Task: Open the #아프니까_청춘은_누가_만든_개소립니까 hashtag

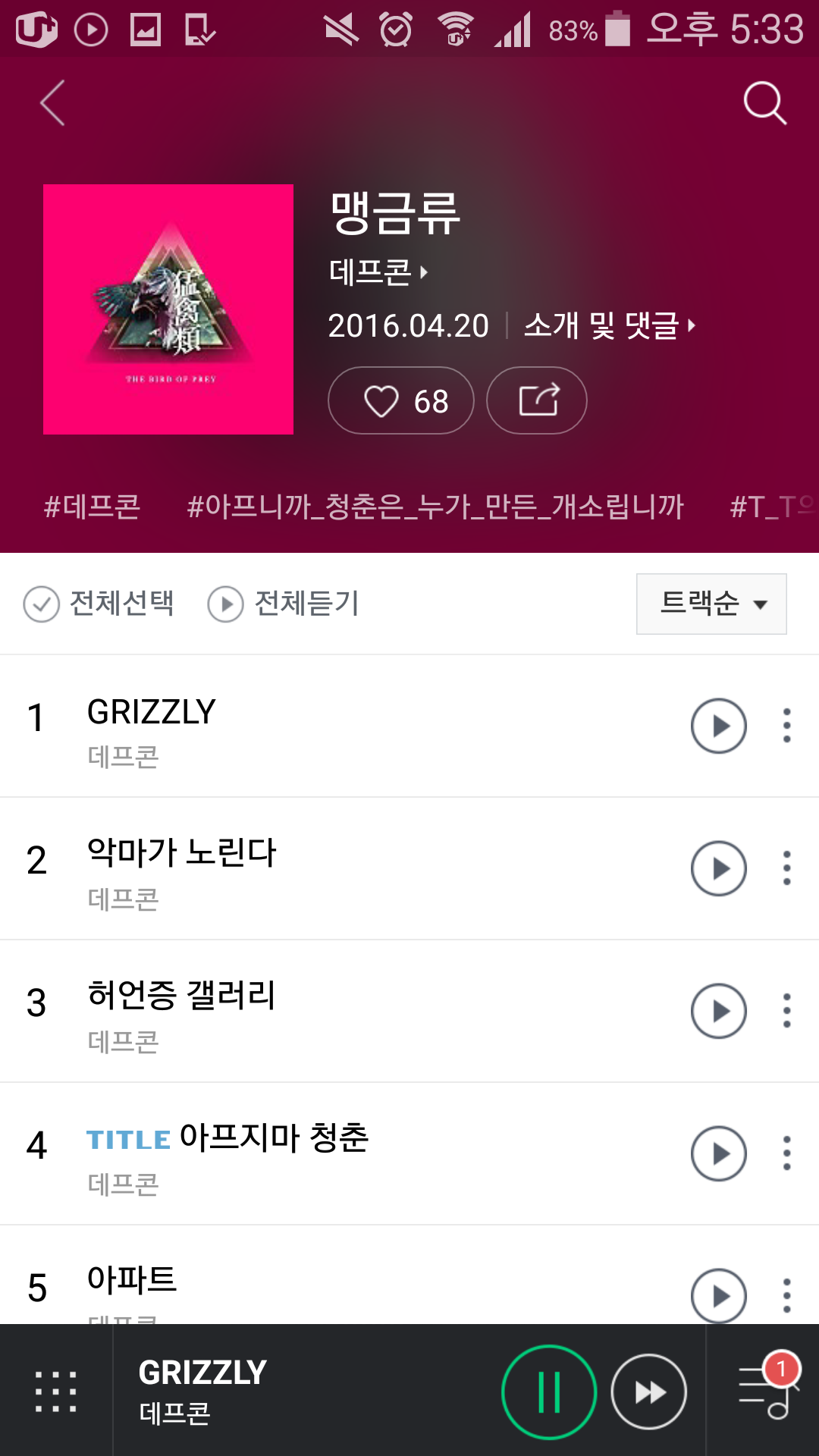Action: [x=436, y=508]
